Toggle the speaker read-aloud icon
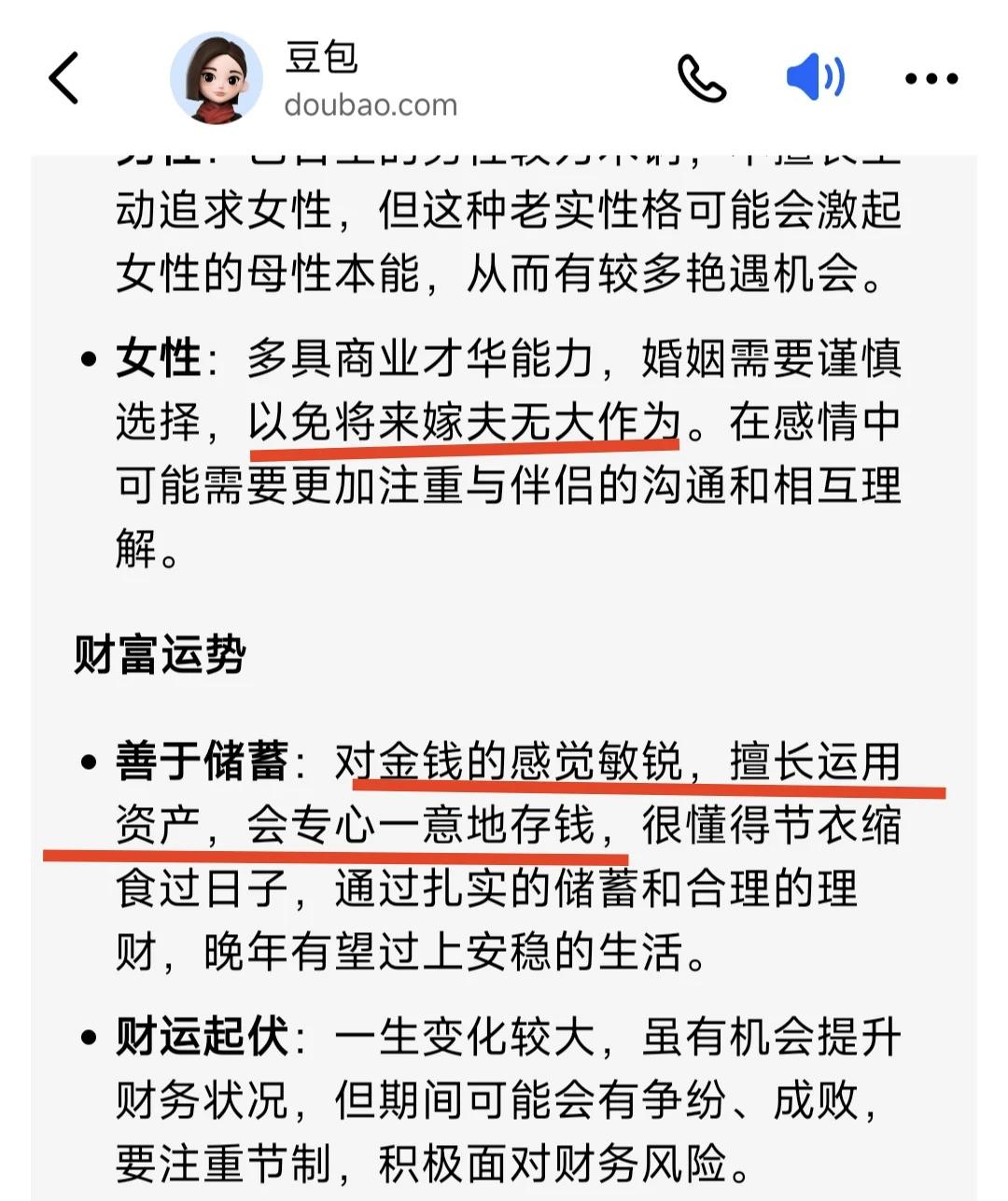This screenshot has width=1008, height=1201. tap(815, 77)
